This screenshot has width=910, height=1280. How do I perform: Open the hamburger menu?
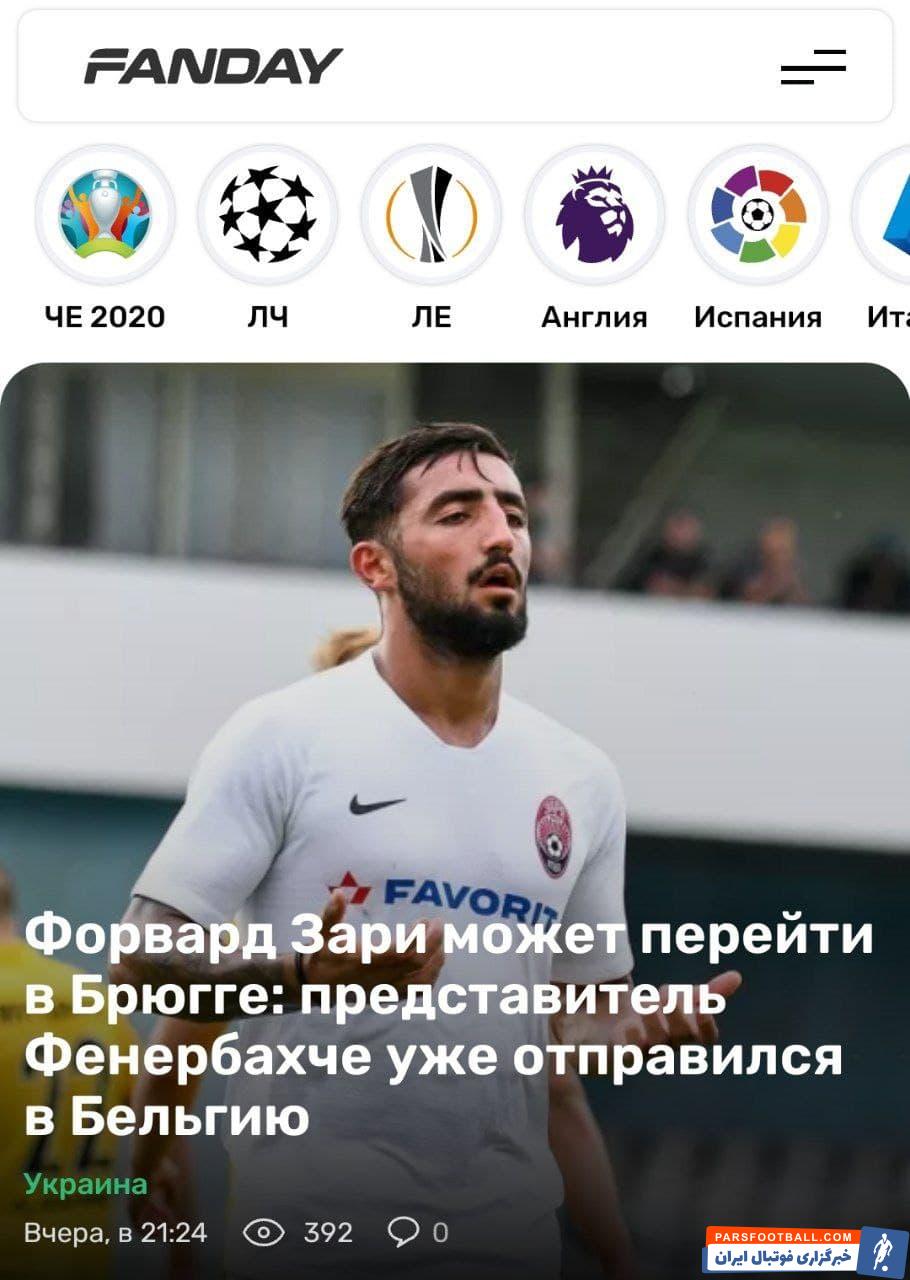(x=813, y=67)
